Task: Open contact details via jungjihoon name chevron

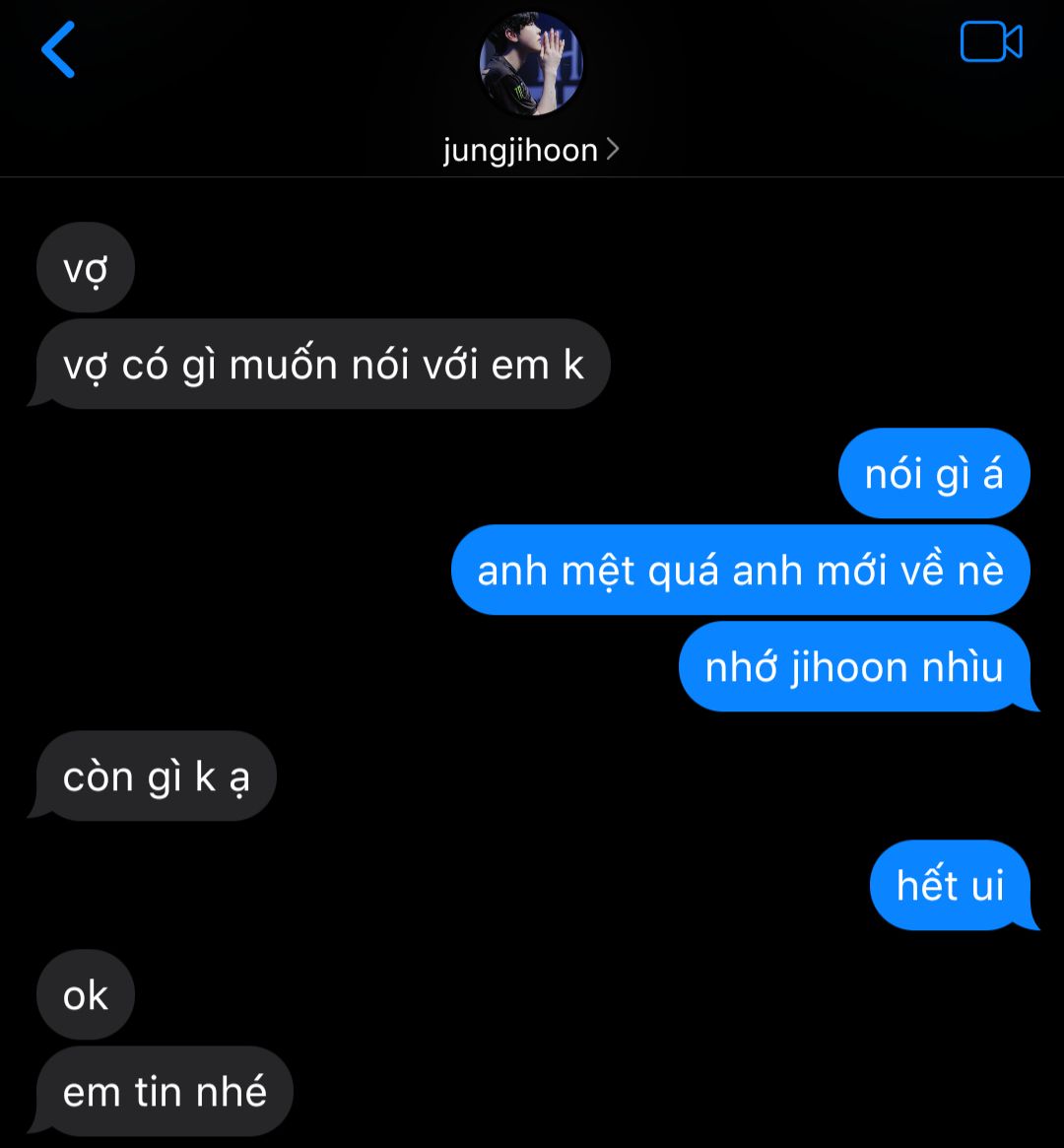Action: (x=613, y=150)
